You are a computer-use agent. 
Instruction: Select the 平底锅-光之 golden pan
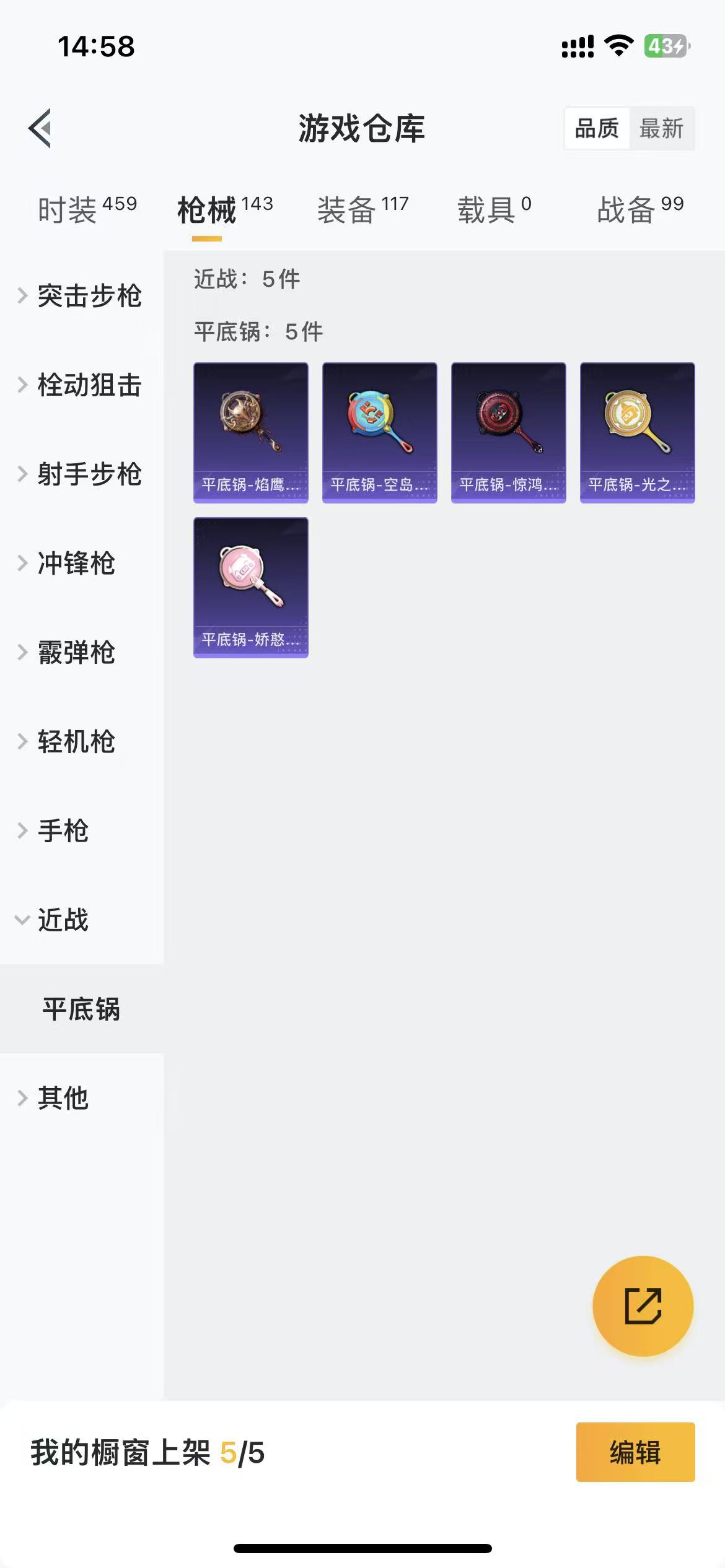point(637,433)
